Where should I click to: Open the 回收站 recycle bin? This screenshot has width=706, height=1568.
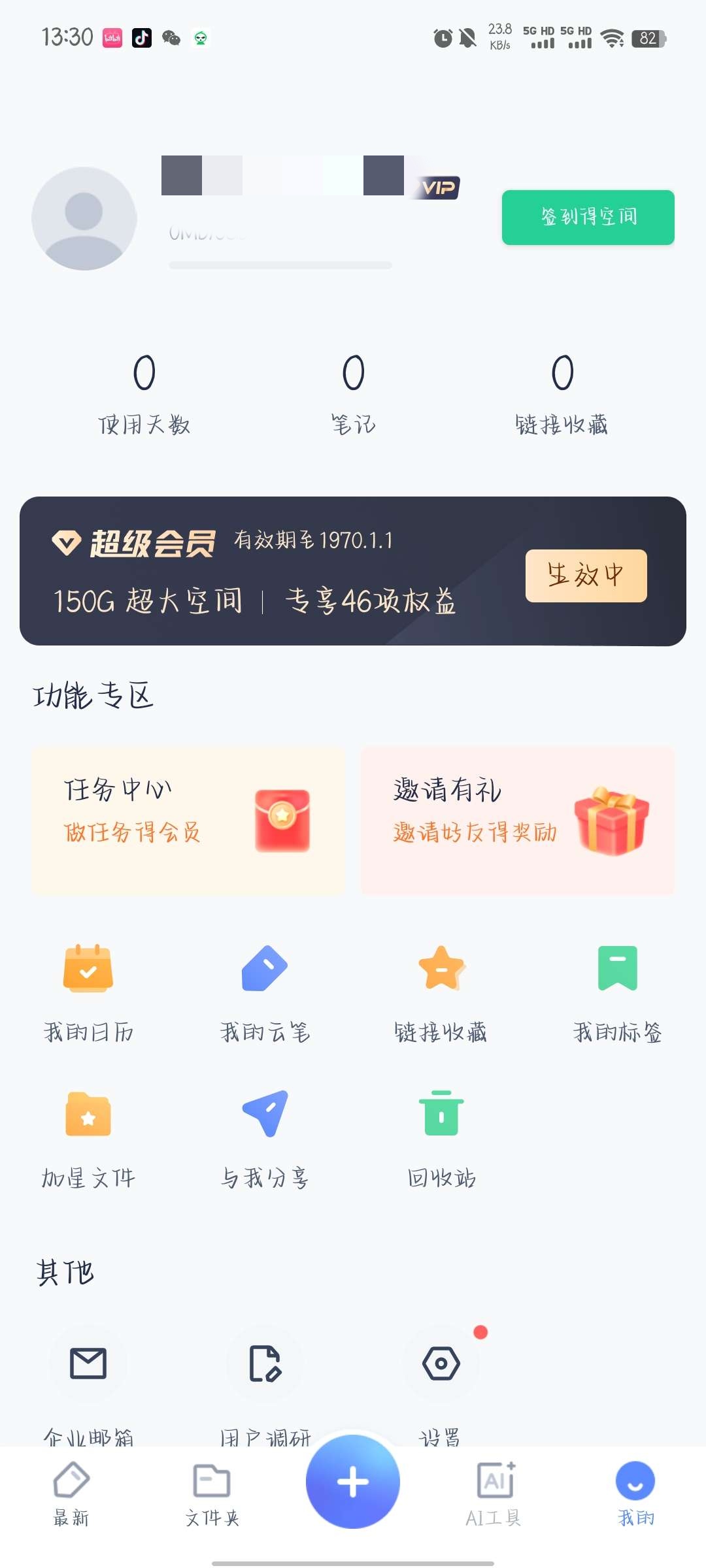(x=441, y=1137)
